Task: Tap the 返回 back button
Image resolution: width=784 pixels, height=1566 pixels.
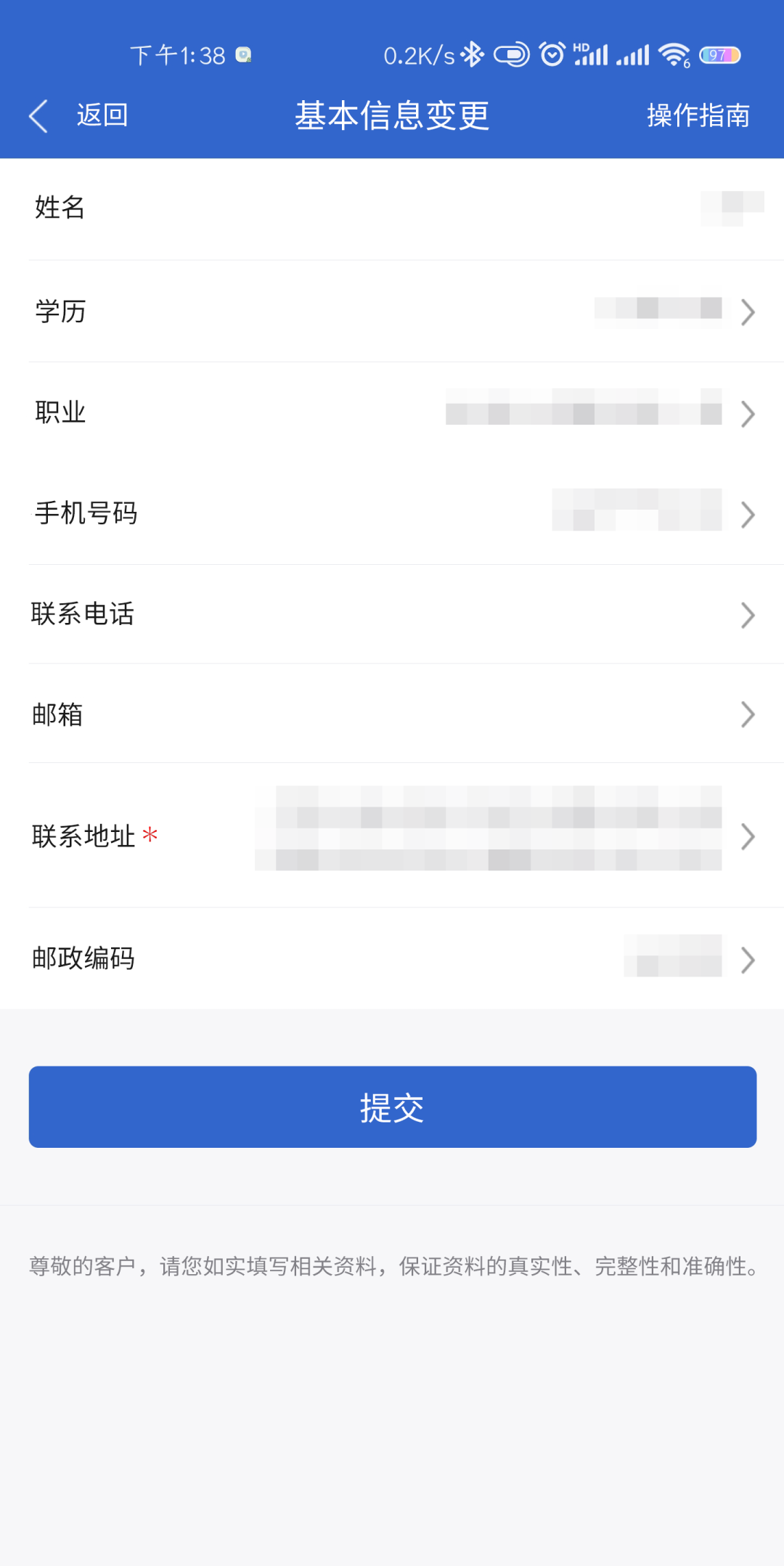Action: click(x=80, y=115)
